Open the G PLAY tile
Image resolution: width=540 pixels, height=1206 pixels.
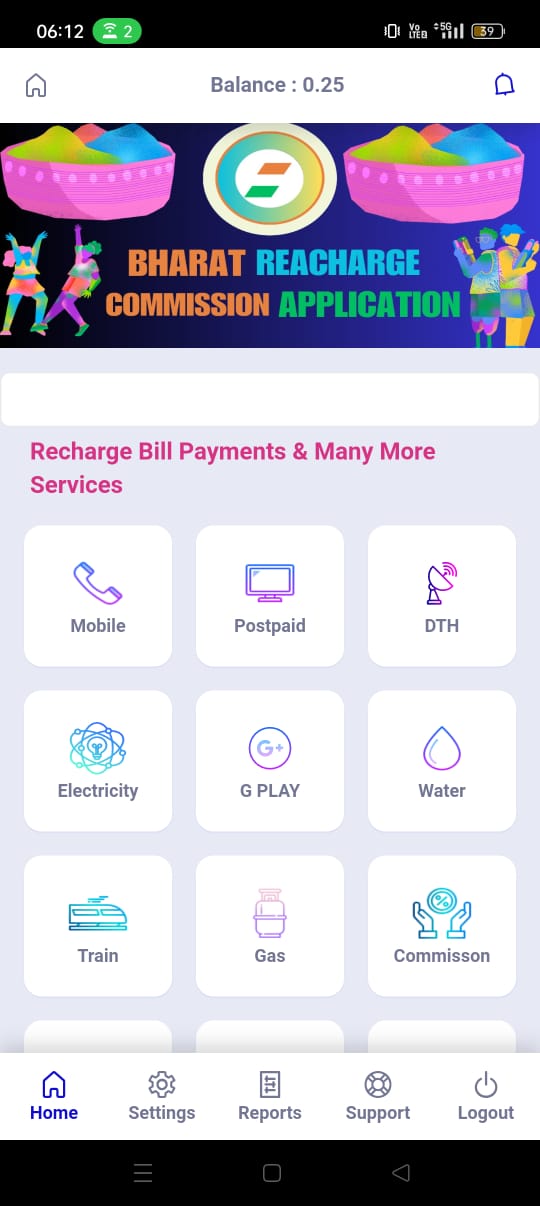(270, 761)
